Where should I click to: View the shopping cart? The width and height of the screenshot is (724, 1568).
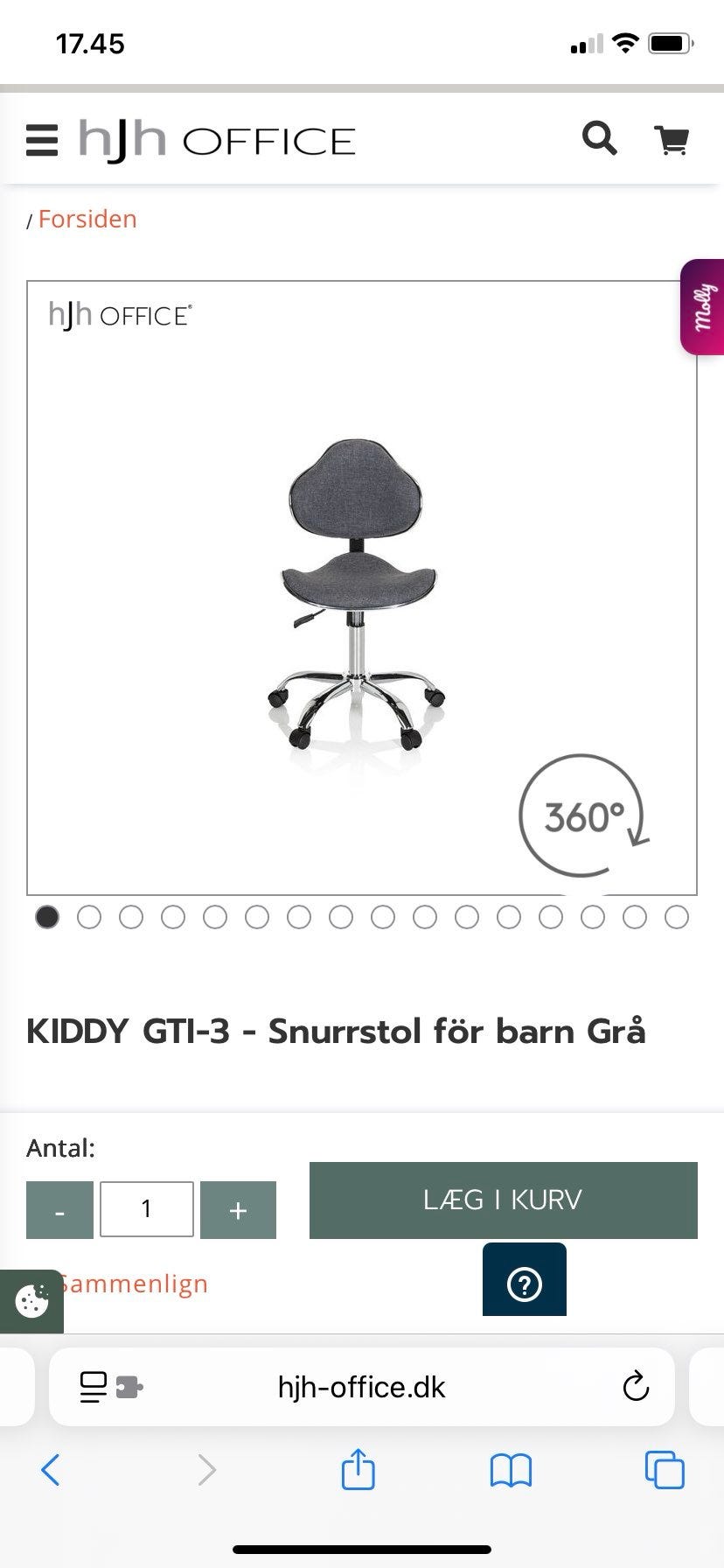pyautogui.click(x=672, y=140)
